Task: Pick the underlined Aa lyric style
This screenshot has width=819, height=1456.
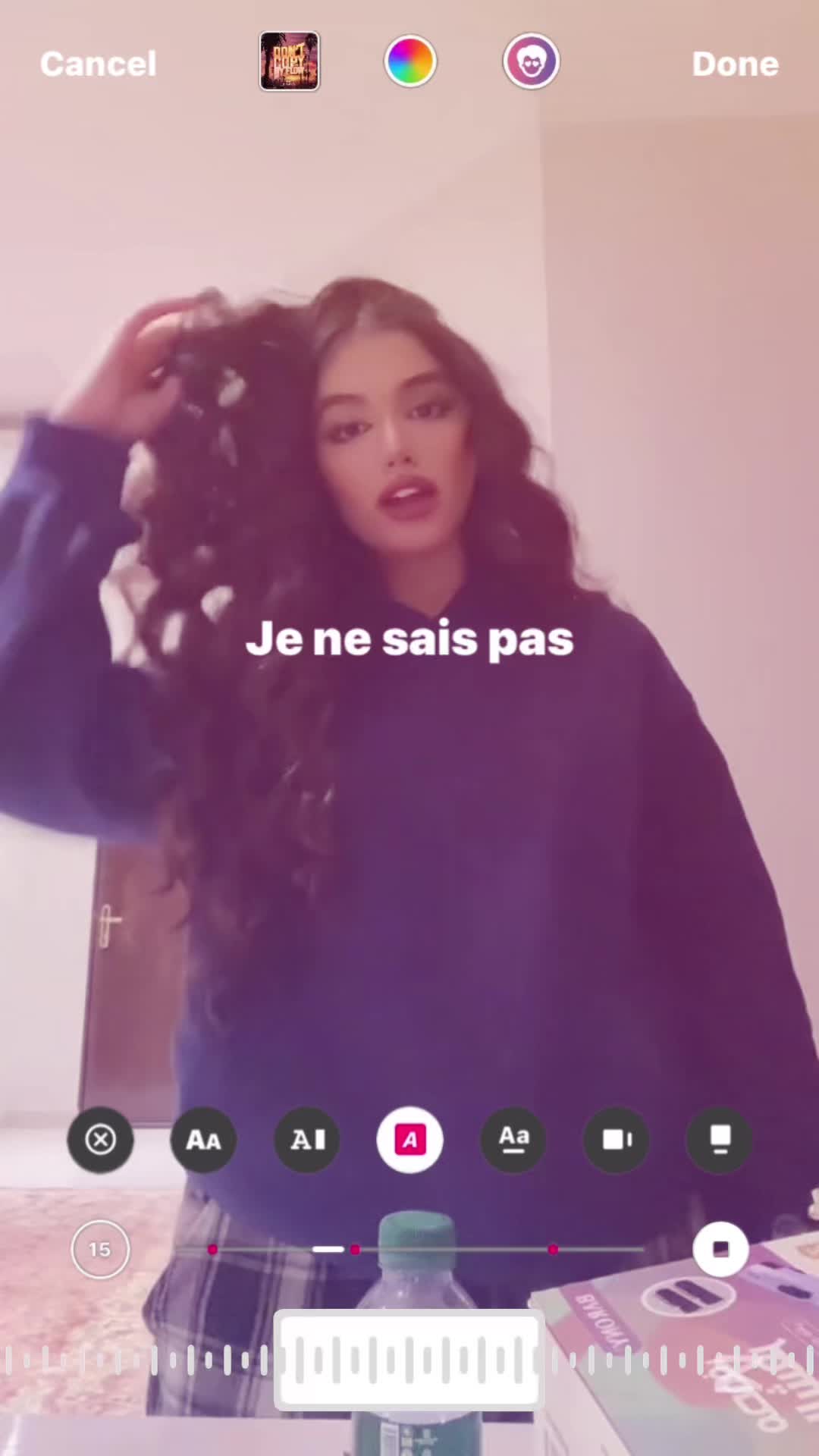Action: point(513,1139)
